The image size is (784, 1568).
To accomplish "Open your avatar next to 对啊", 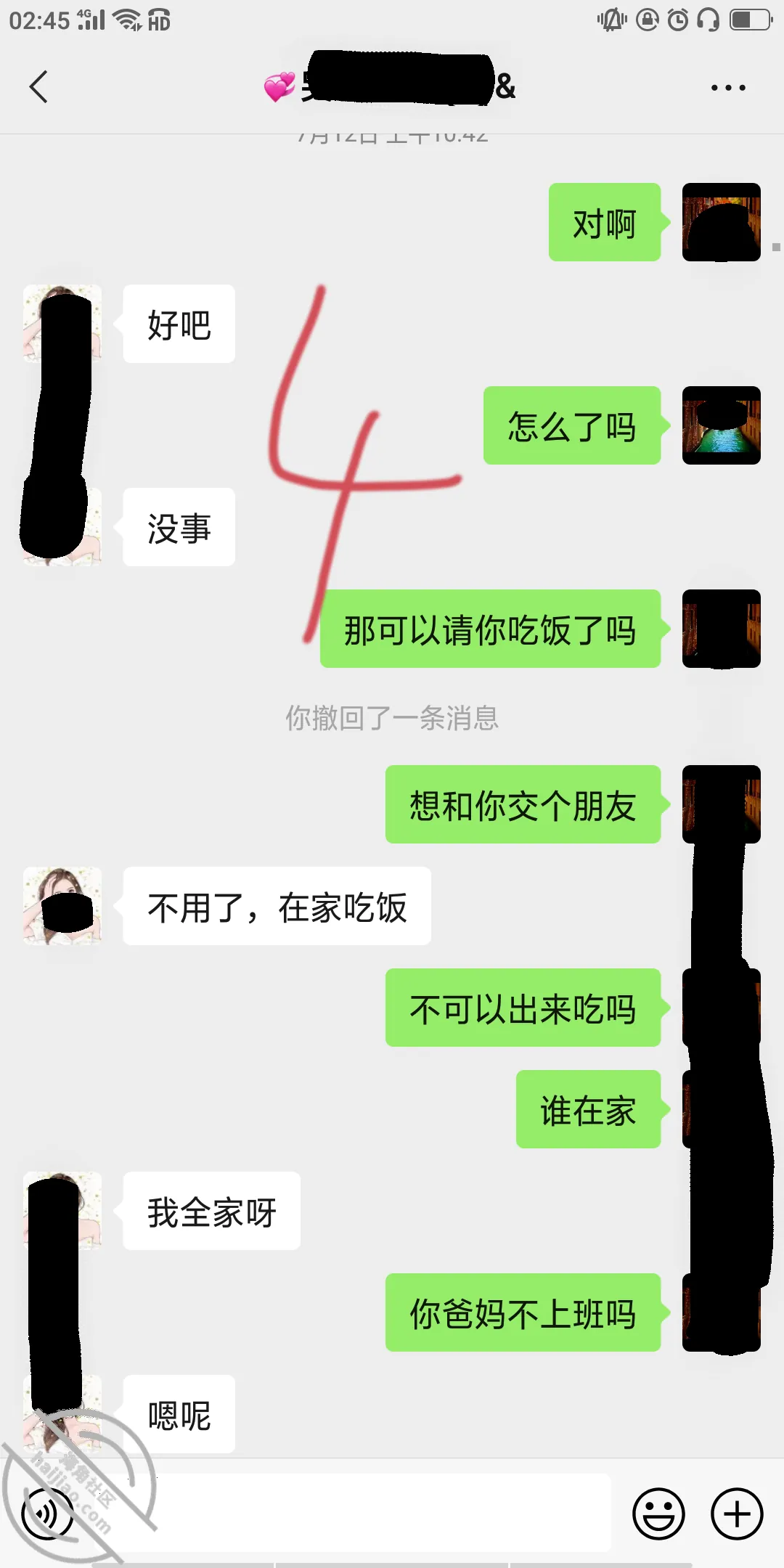I will click(722, 222).
